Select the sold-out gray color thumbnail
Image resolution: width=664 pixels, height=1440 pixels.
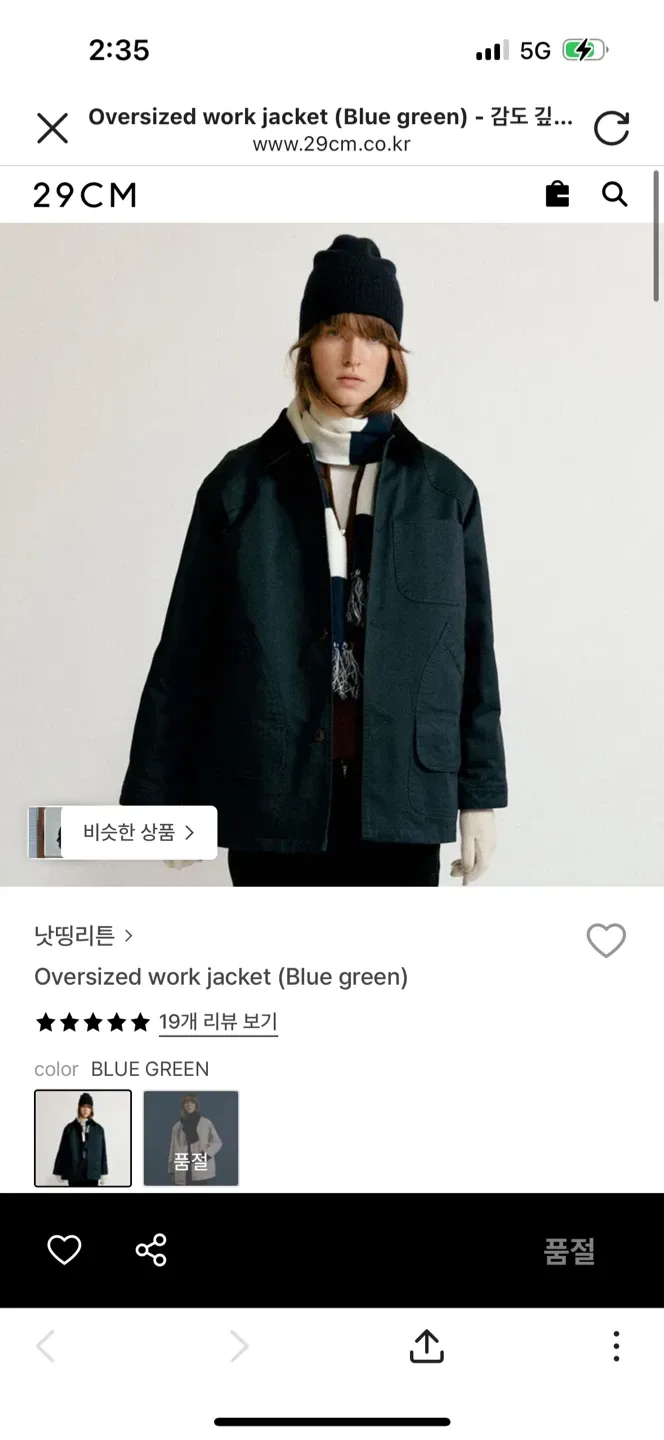click(191, 1138)
